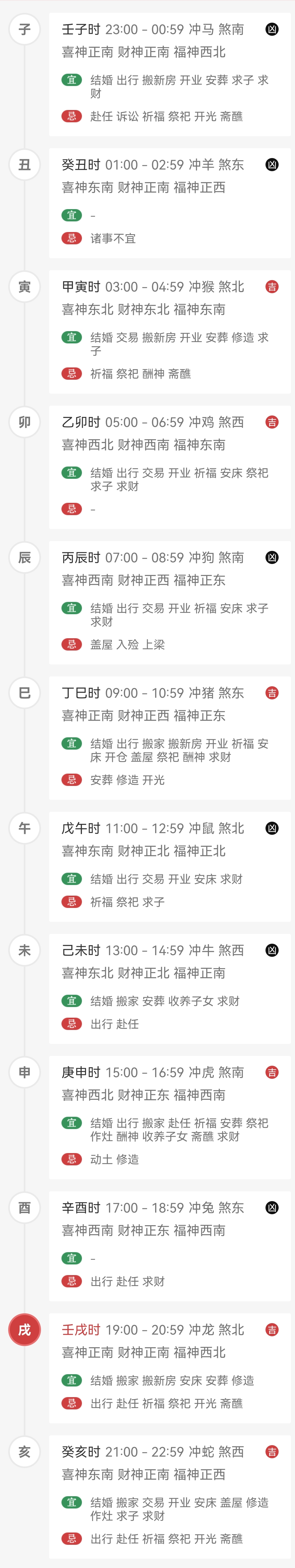Choose the 卯 hour marker
This screenshot has width=295, height=1568.
(24, 422)
